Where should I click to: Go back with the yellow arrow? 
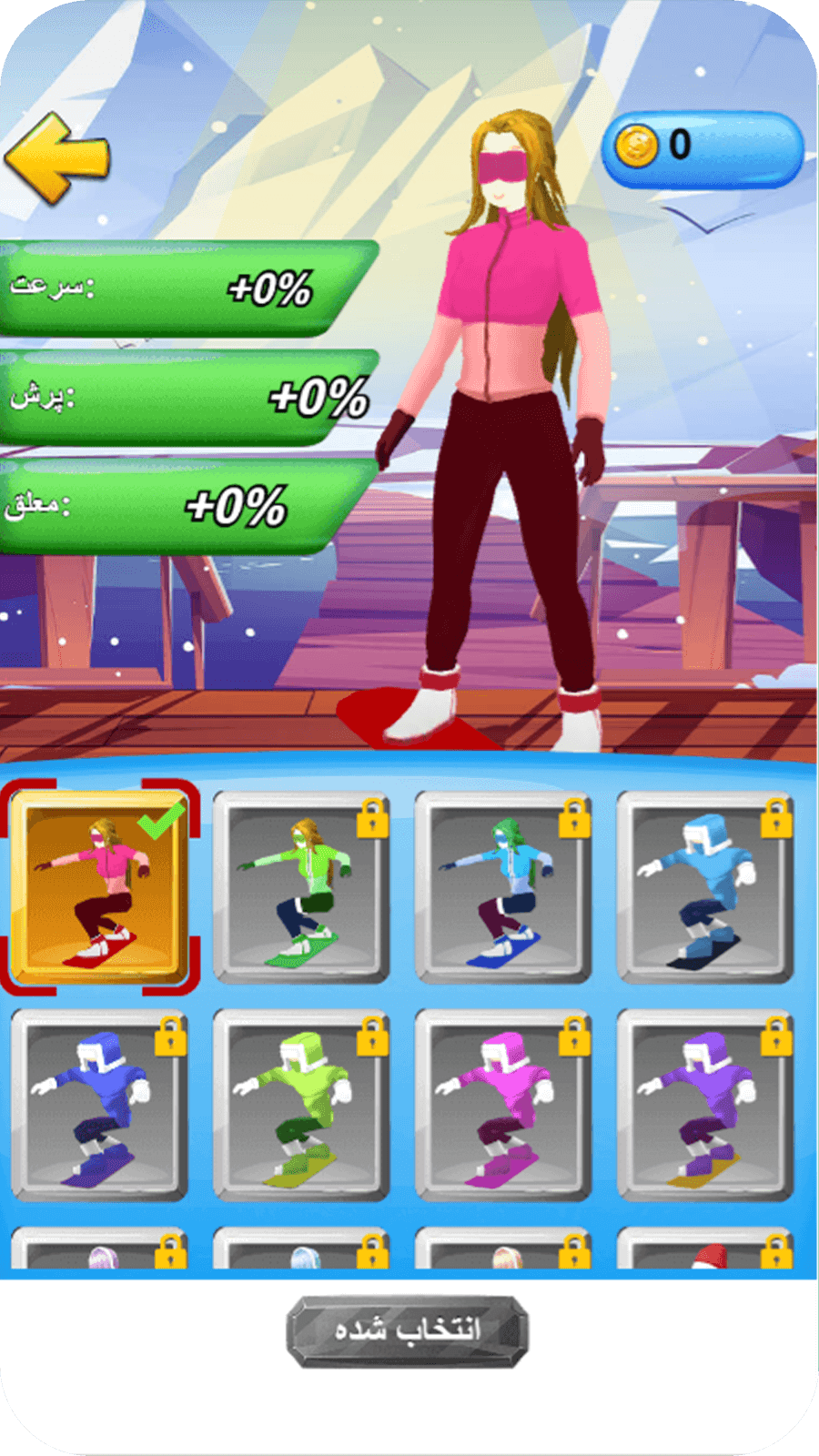(x=57, y=157)
